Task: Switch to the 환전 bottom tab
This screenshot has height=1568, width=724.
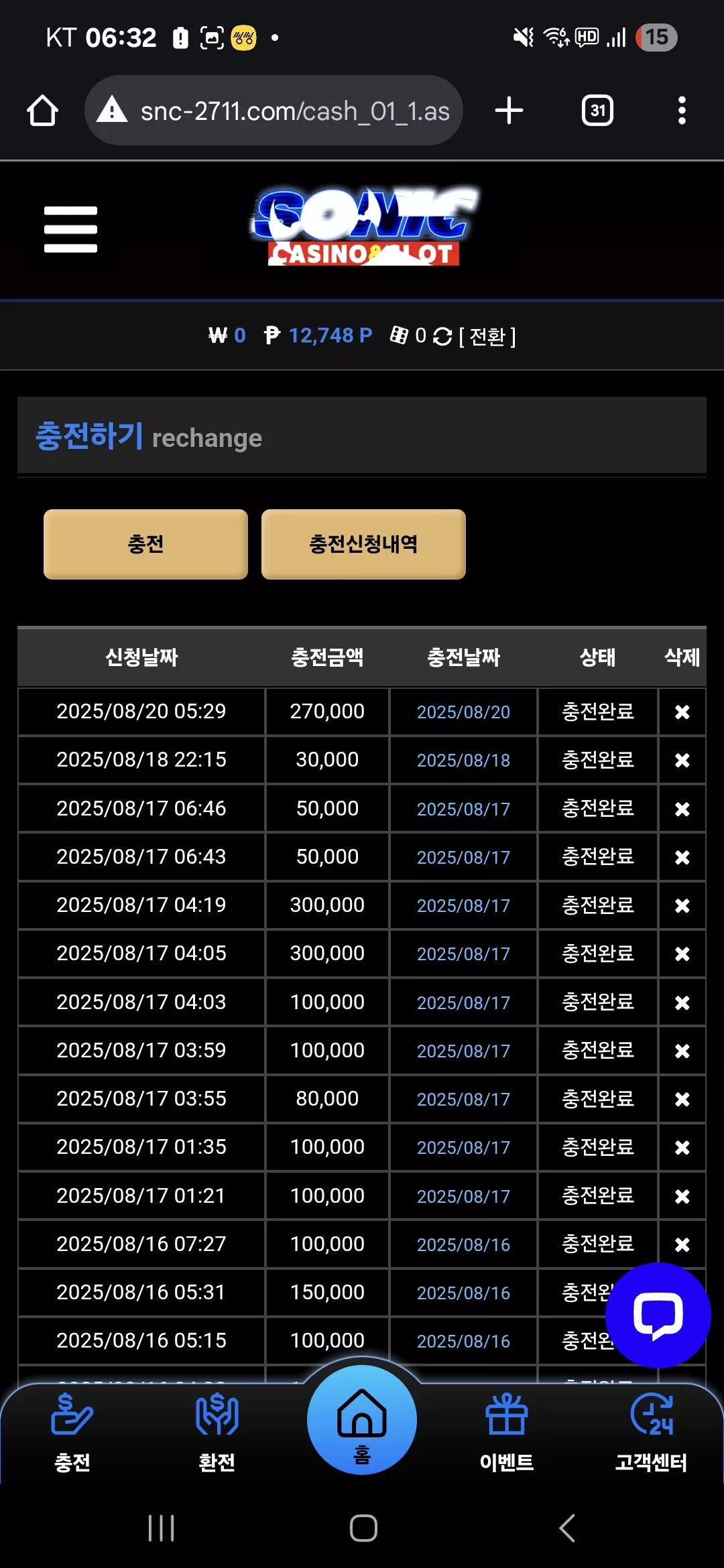Action: pos(217,1432)
